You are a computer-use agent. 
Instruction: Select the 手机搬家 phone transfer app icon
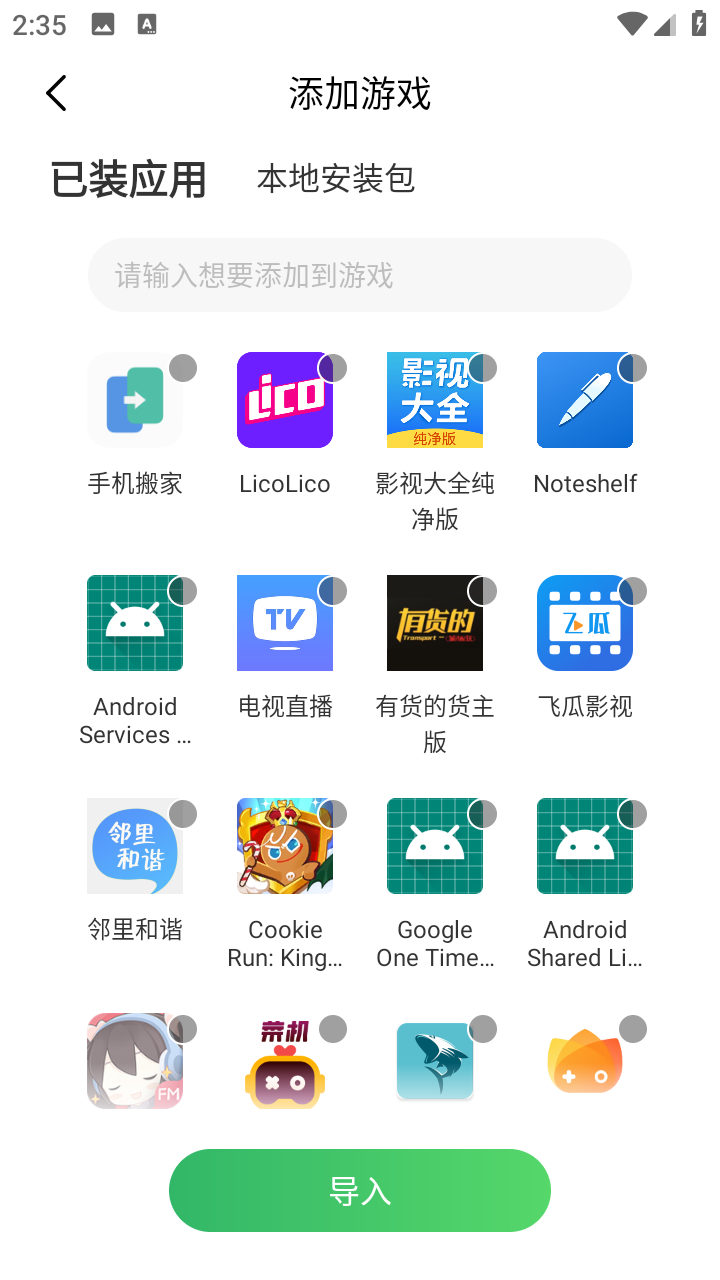(x=135, y=399)
